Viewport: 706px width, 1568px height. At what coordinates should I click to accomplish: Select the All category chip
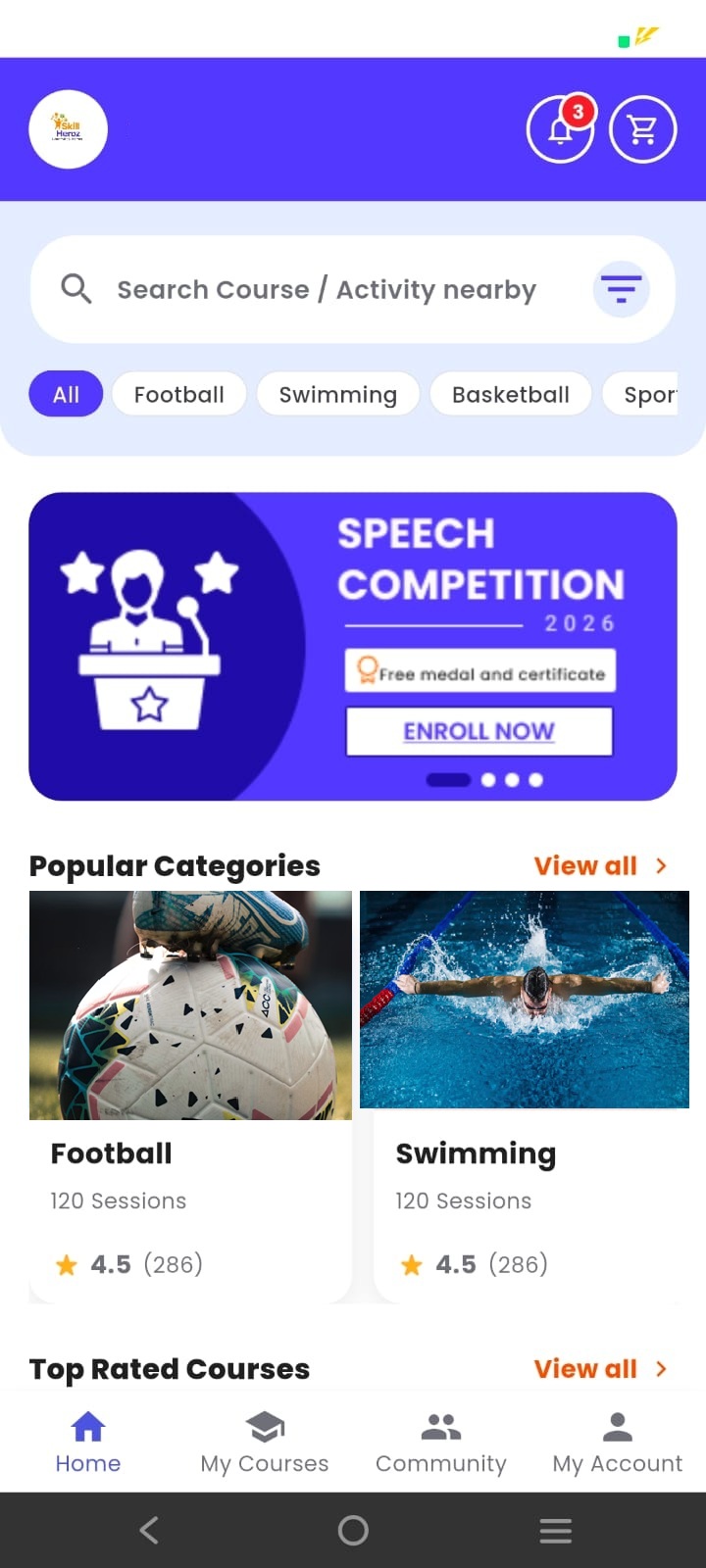point(66,394)
